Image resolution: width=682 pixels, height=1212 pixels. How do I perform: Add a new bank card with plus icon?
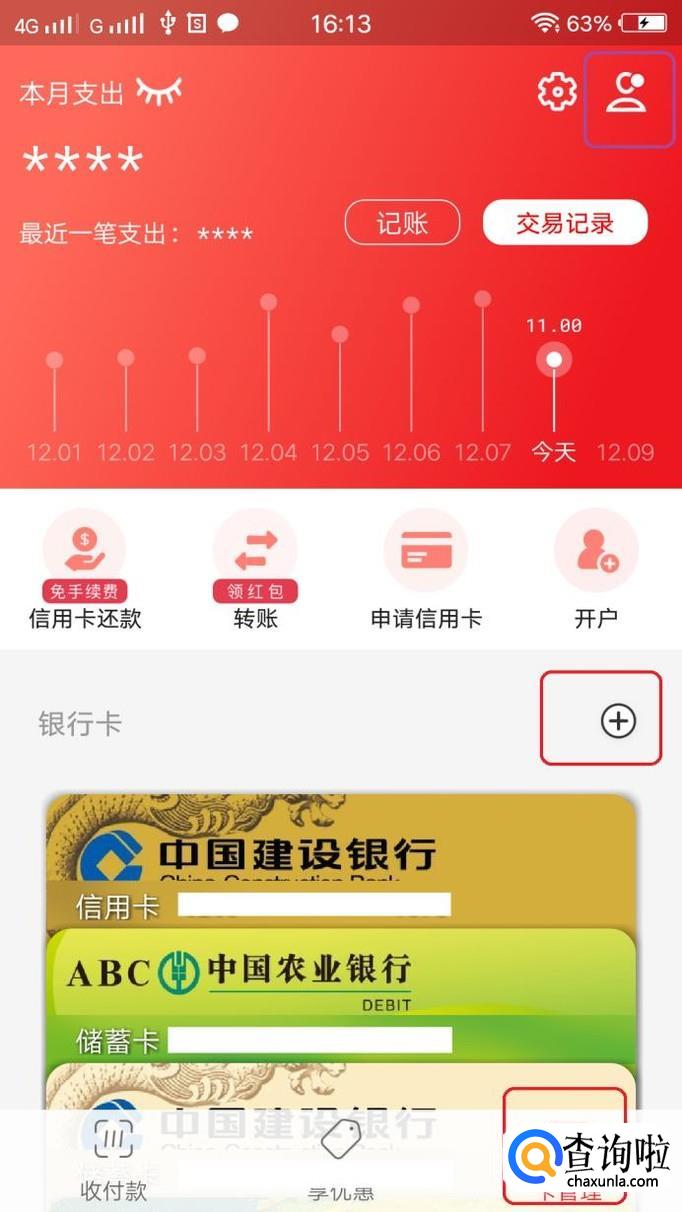point(618,720)
